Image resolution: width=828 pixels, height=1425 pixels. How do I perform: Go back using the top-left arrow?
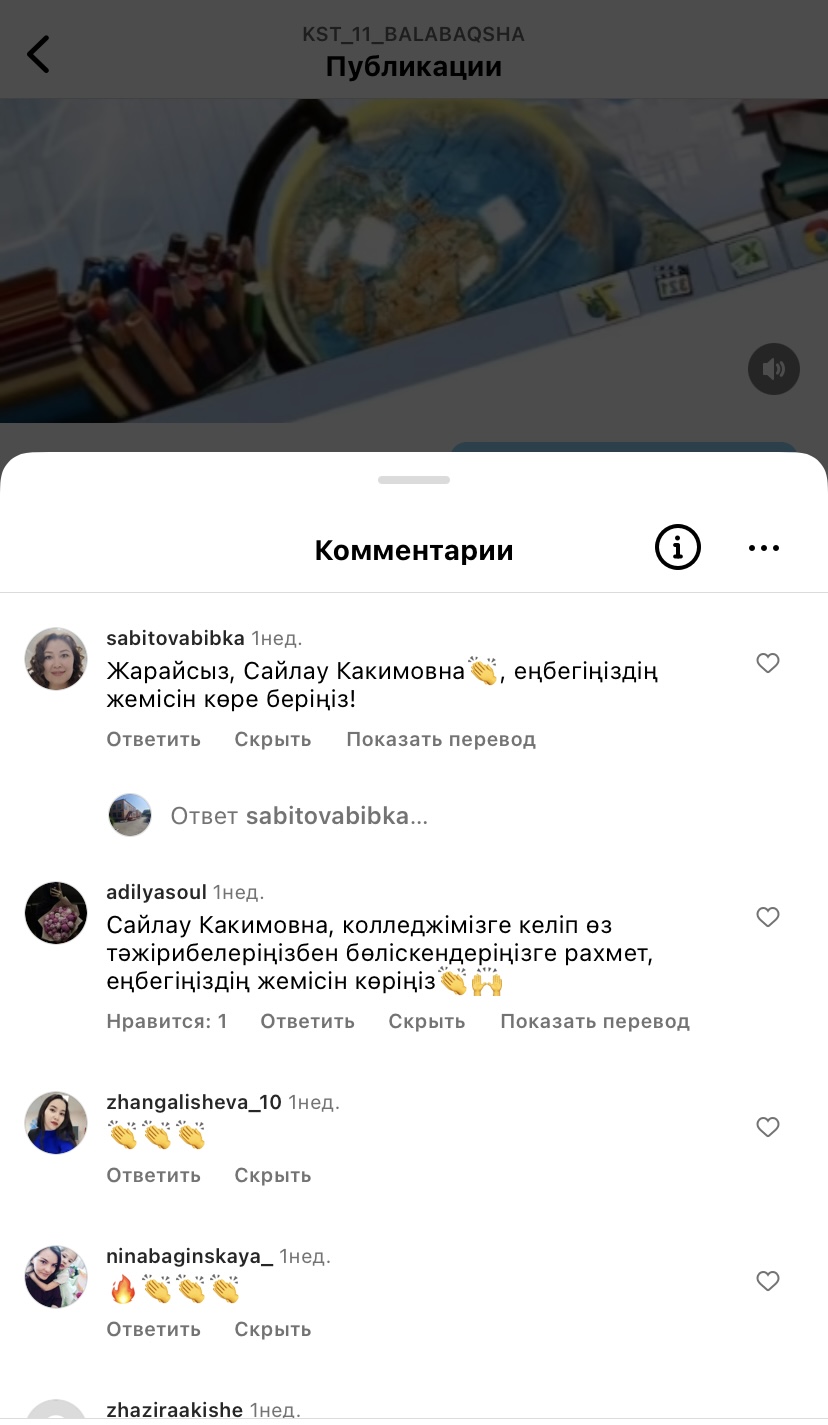coord(38,54)
